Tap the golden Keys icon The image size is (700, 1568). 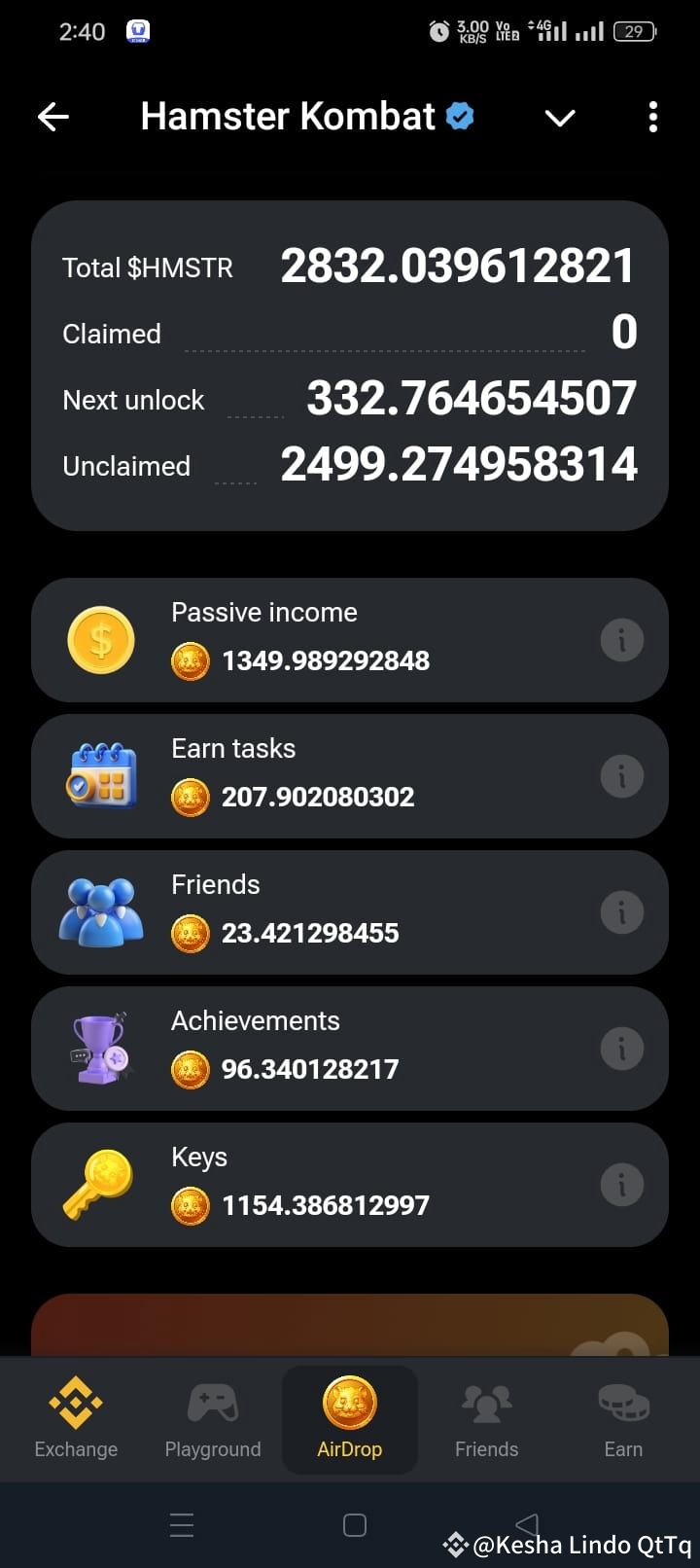(100, 1185)
